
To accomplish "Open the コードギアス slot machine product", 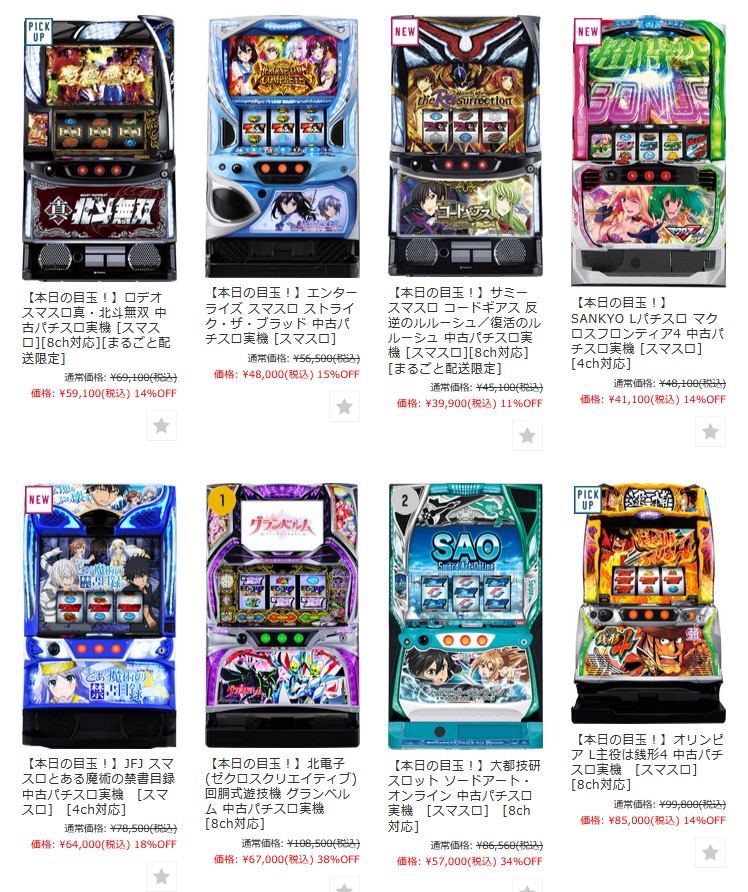I will point(465,148).
